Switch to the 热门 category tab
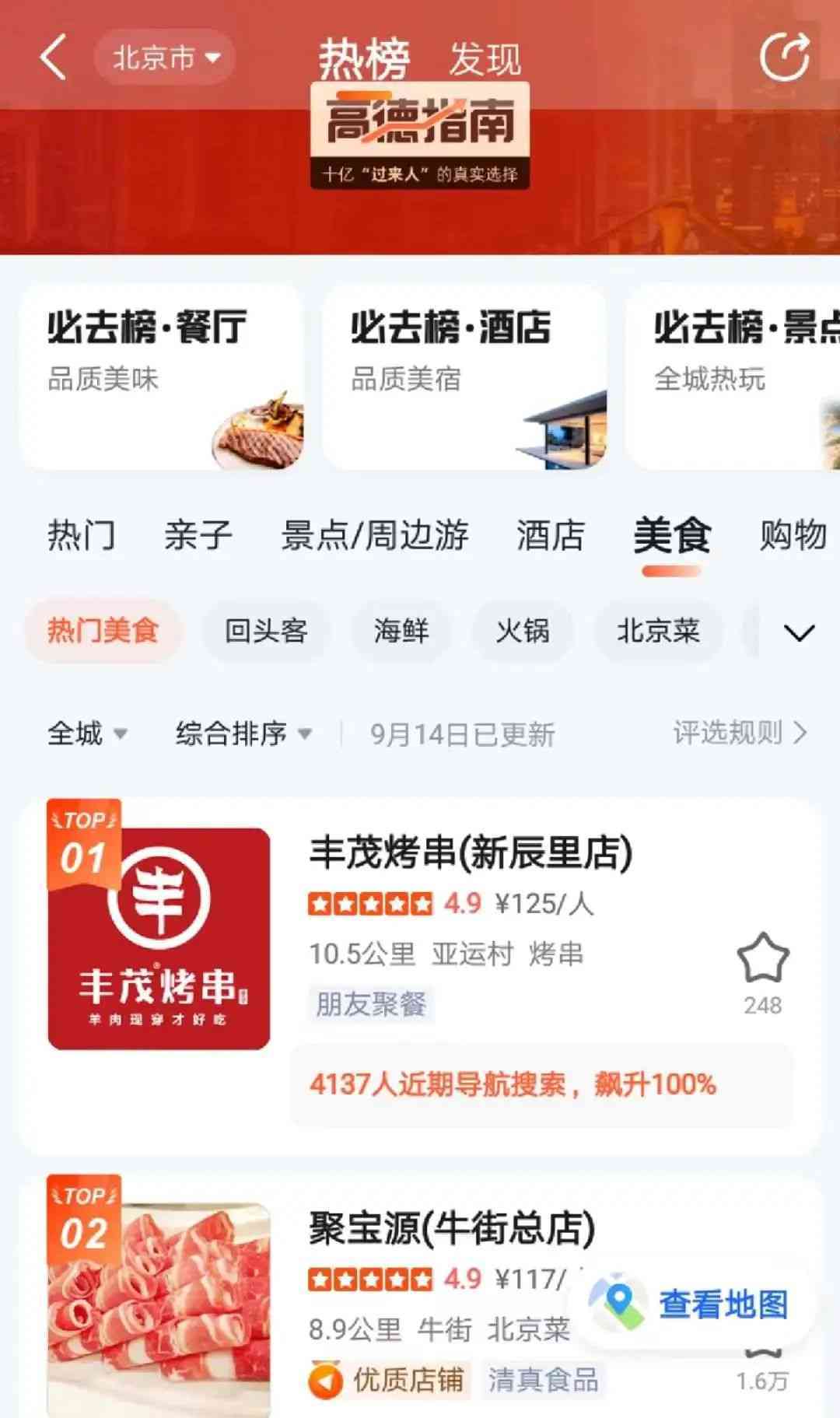 pyautogui.click(x=81, y=535)
